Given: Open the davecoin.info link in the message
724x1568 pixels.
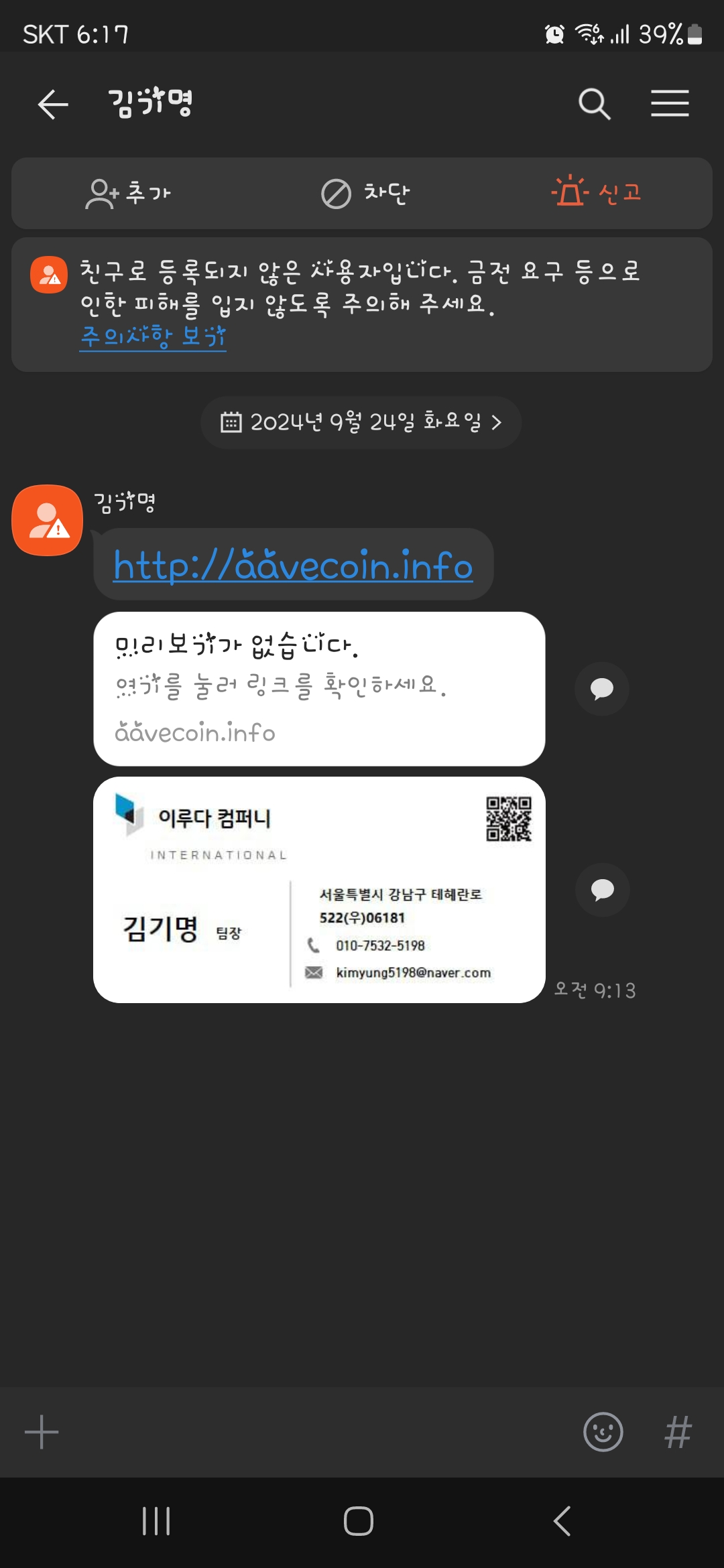Looking at the screenshot, I should (293, 565).
